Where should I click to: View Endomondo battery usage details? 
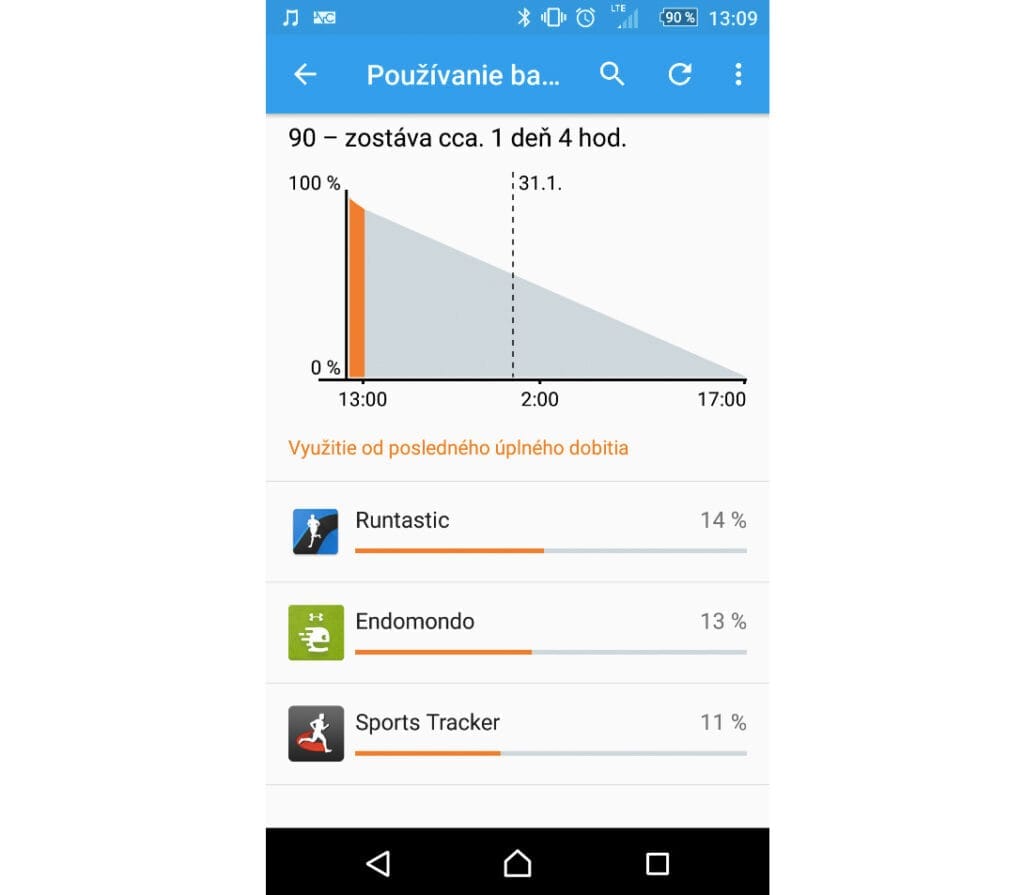(517, 633)
